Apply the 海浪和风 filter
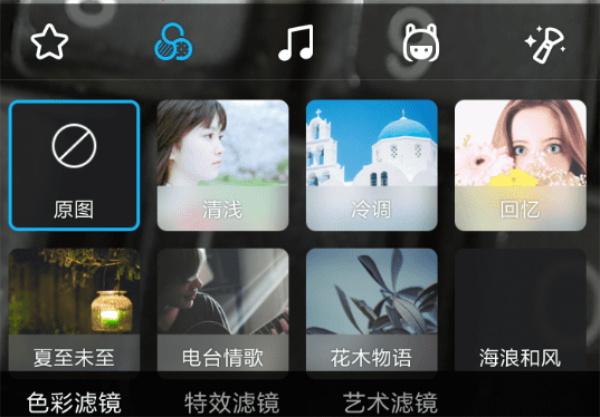Viewport: 600px width, 417px height. point(520,310)
